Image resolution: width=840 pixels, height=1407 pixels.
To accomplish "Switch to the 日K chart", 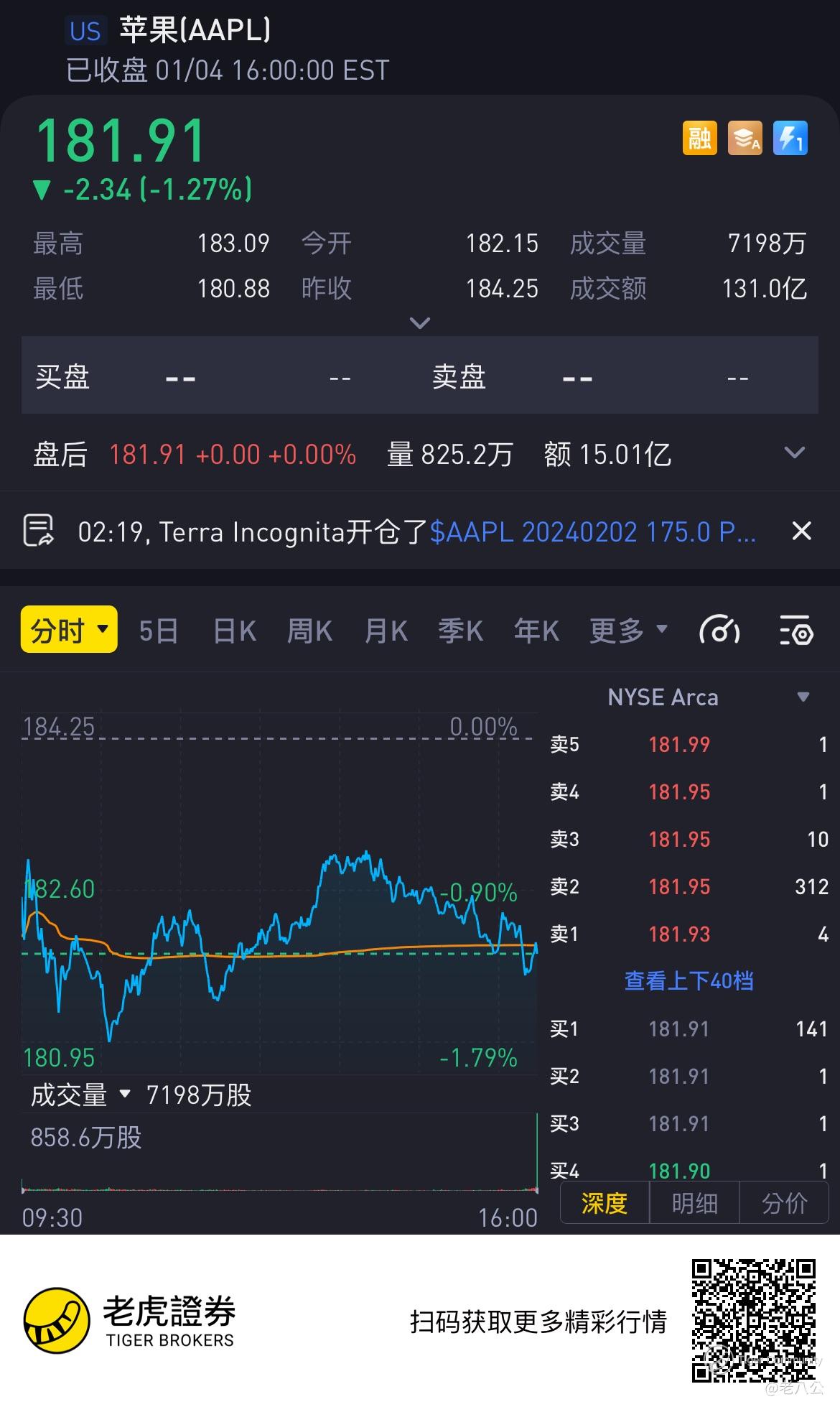I will (235, 631).
